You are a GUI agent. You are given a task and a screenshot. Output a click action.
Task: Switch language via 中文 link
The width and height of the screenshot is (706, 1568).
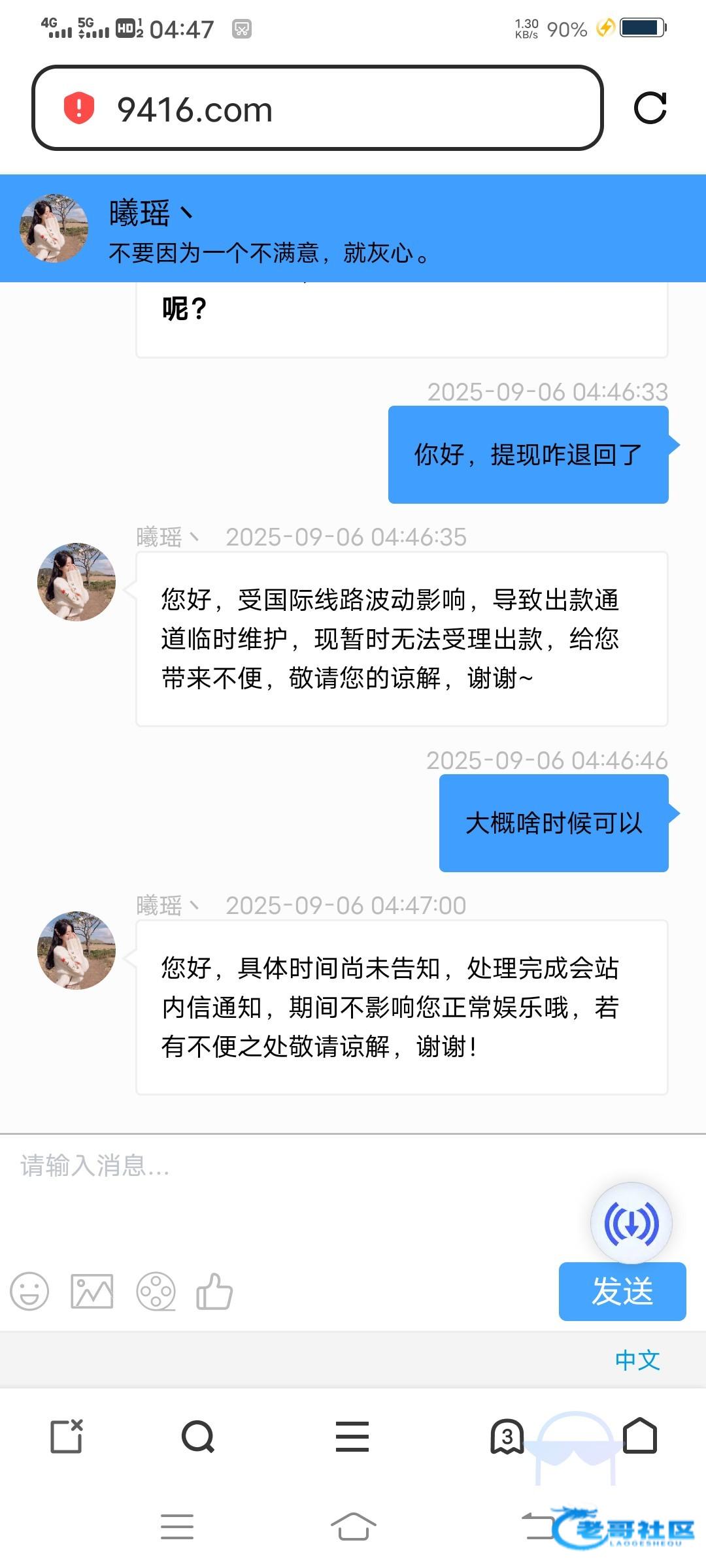tap(637, 1360)
